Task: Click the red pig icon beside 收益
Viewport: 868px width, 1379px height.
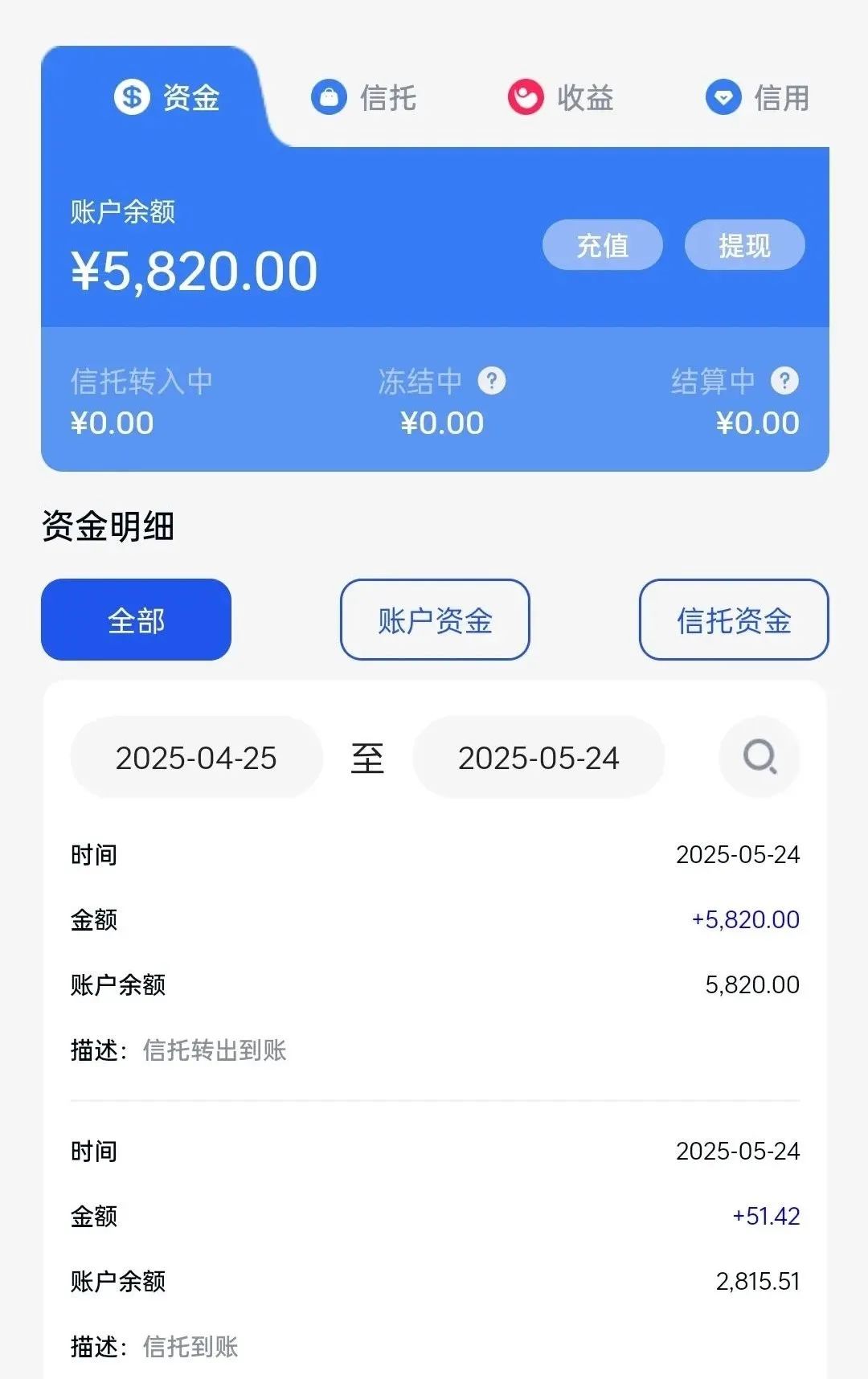Action: [x=525, y=97]
